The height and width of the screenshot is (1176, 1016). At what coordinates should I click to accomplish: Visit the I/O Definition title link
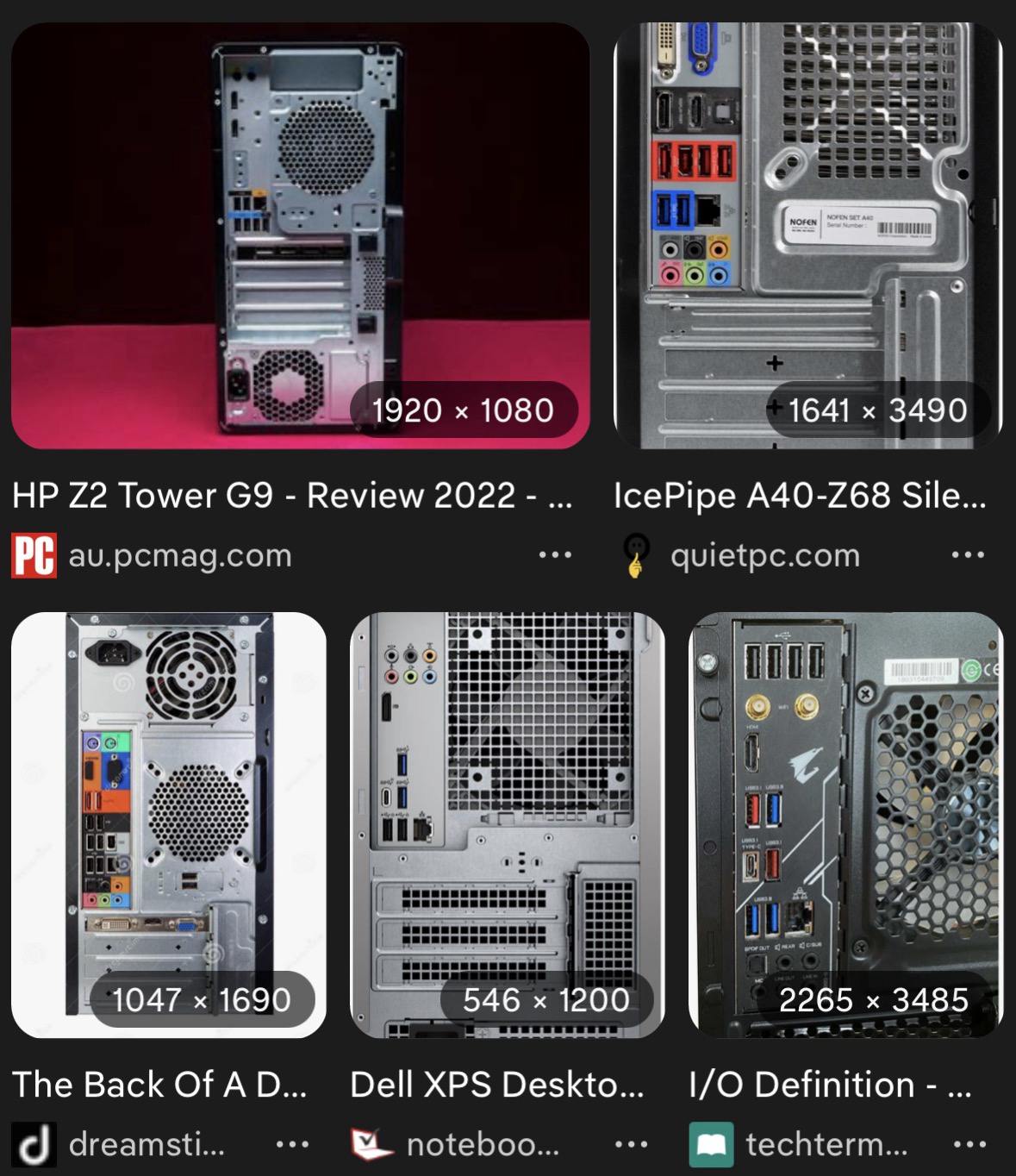830,1085
